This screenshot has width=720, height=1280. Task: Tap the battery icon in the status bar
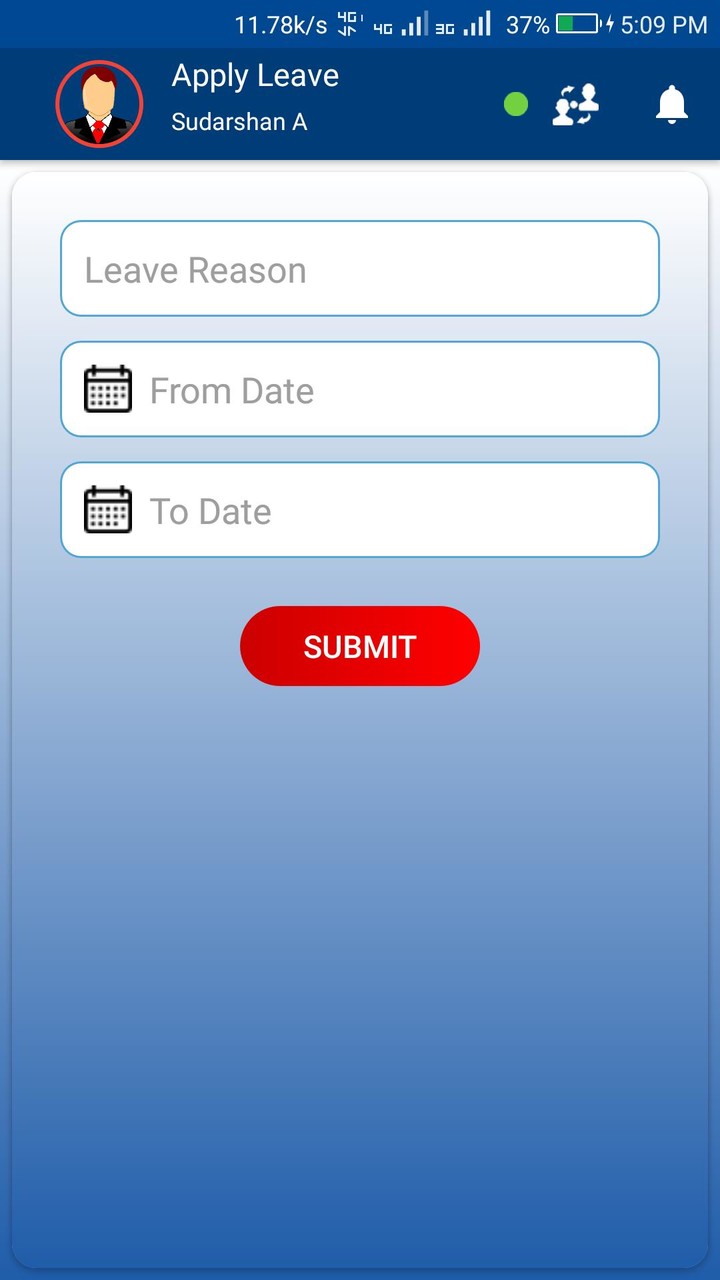point(577,21)
